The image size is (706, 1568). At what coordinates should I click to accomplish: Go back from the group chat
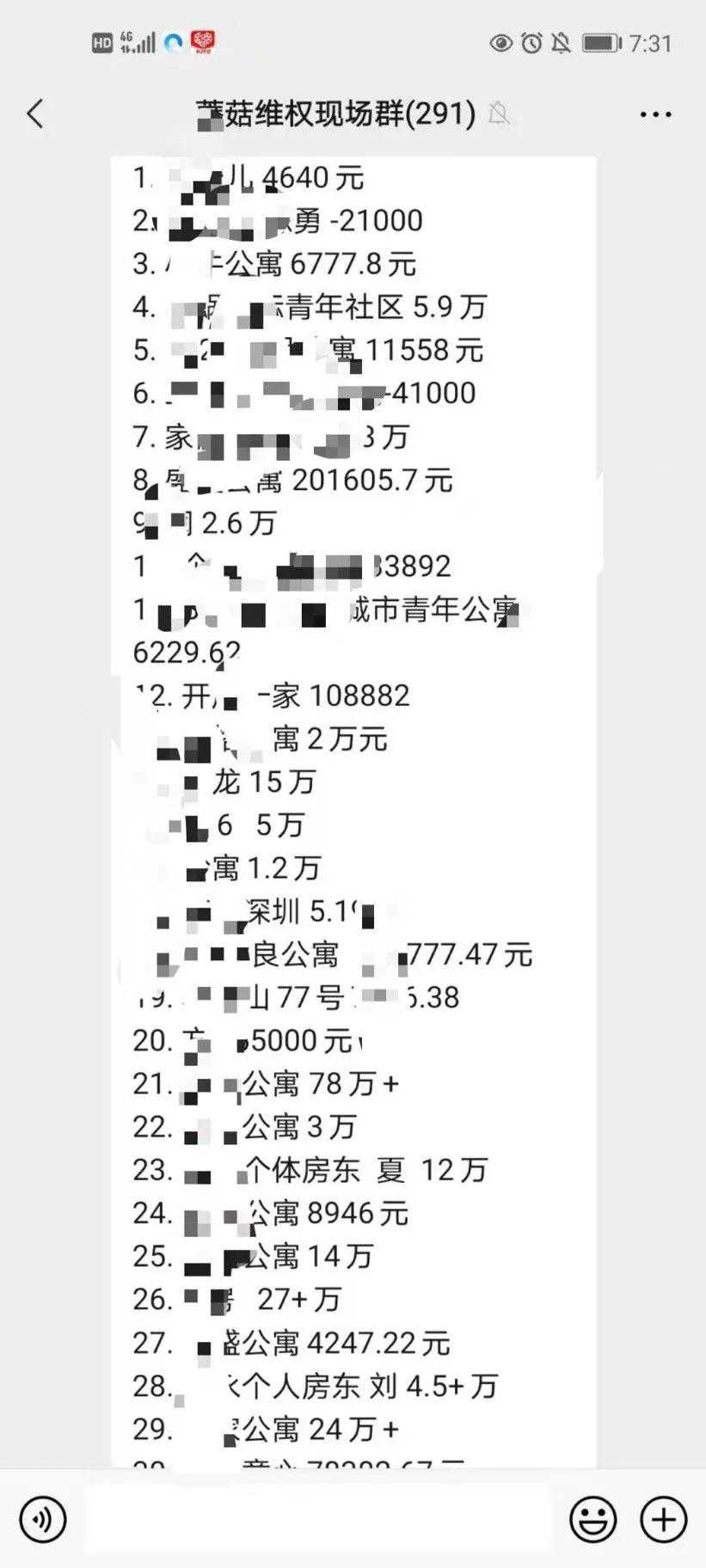point(35,113)
